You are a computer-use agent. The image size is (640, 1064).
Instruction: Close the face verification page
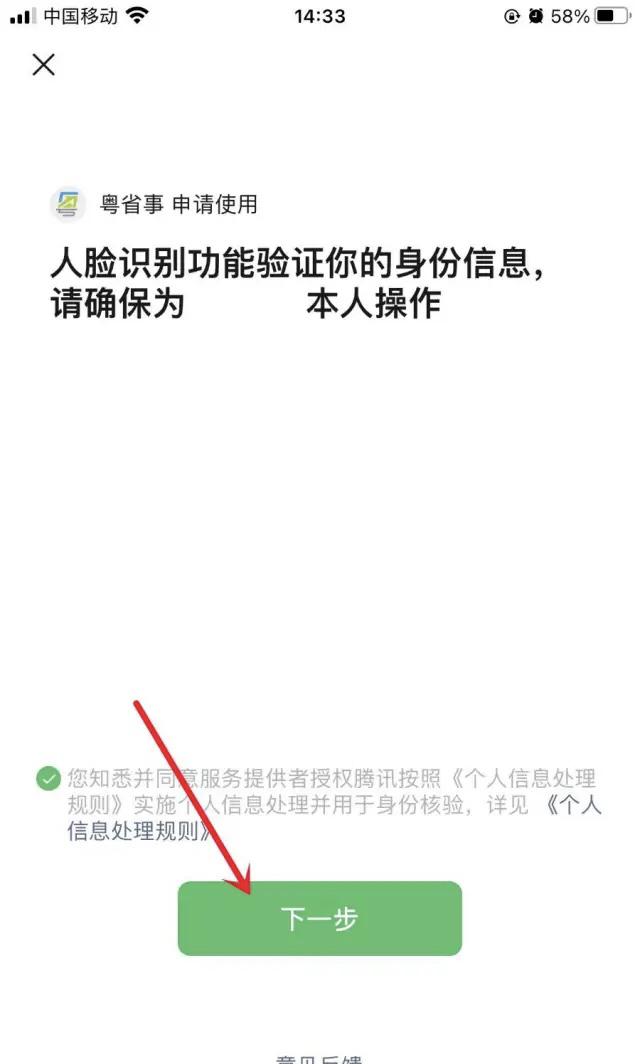pos(43,65)
